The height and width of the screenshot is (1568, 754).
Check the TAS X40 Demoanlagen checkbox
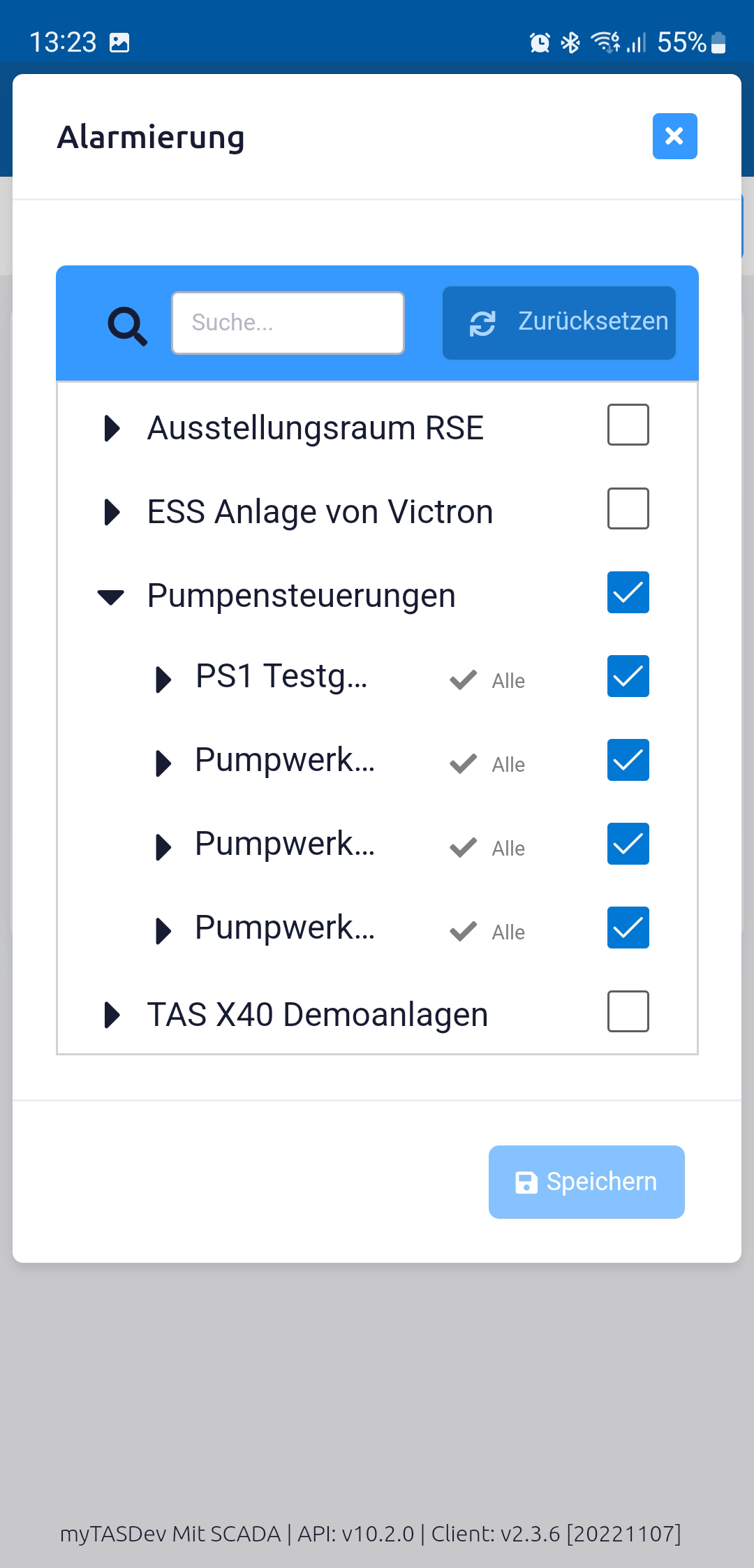[628, 1011]
